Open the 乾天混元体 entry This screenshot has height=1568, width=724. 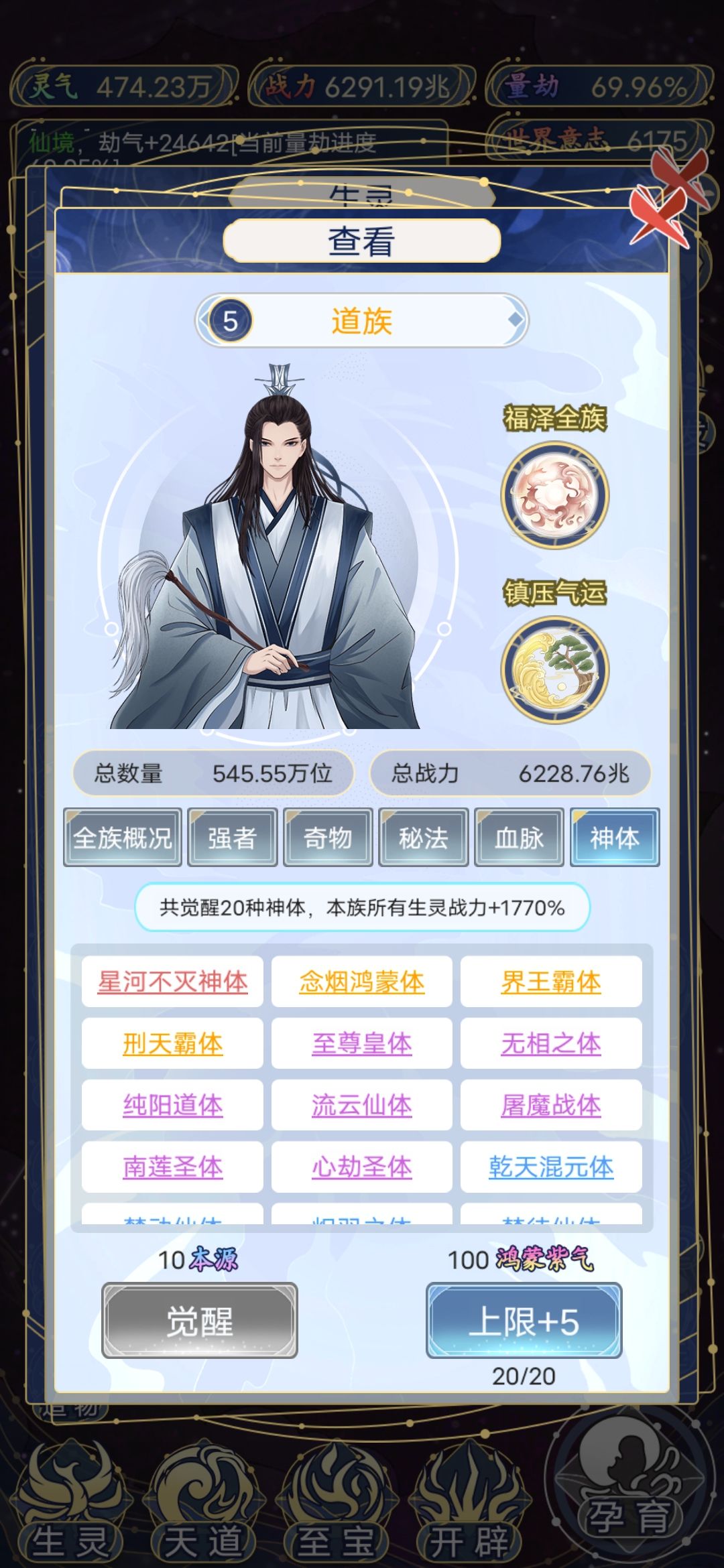coord(551,1167)
